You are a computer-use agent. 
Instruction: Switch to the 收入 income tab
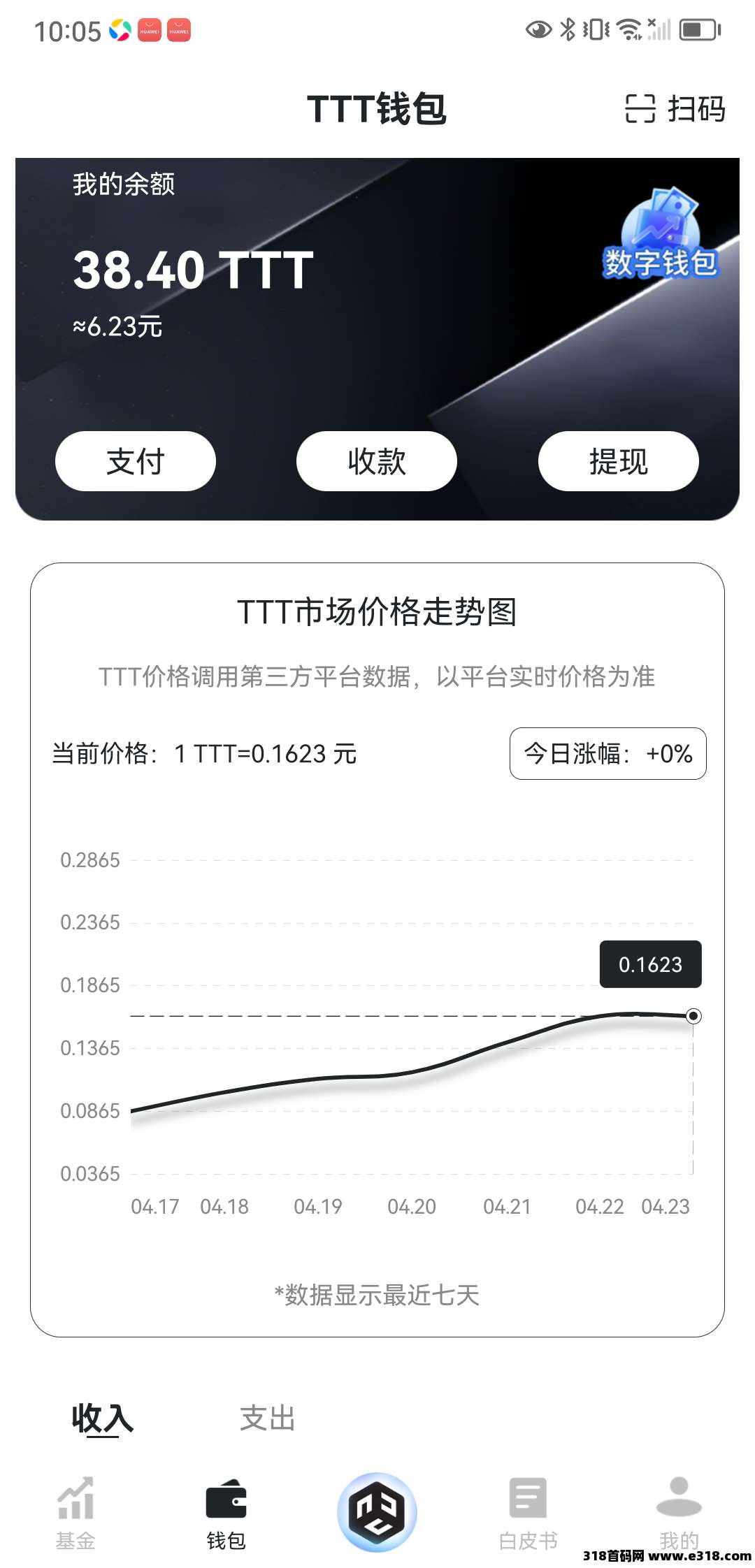click(x=102, y=1418)
